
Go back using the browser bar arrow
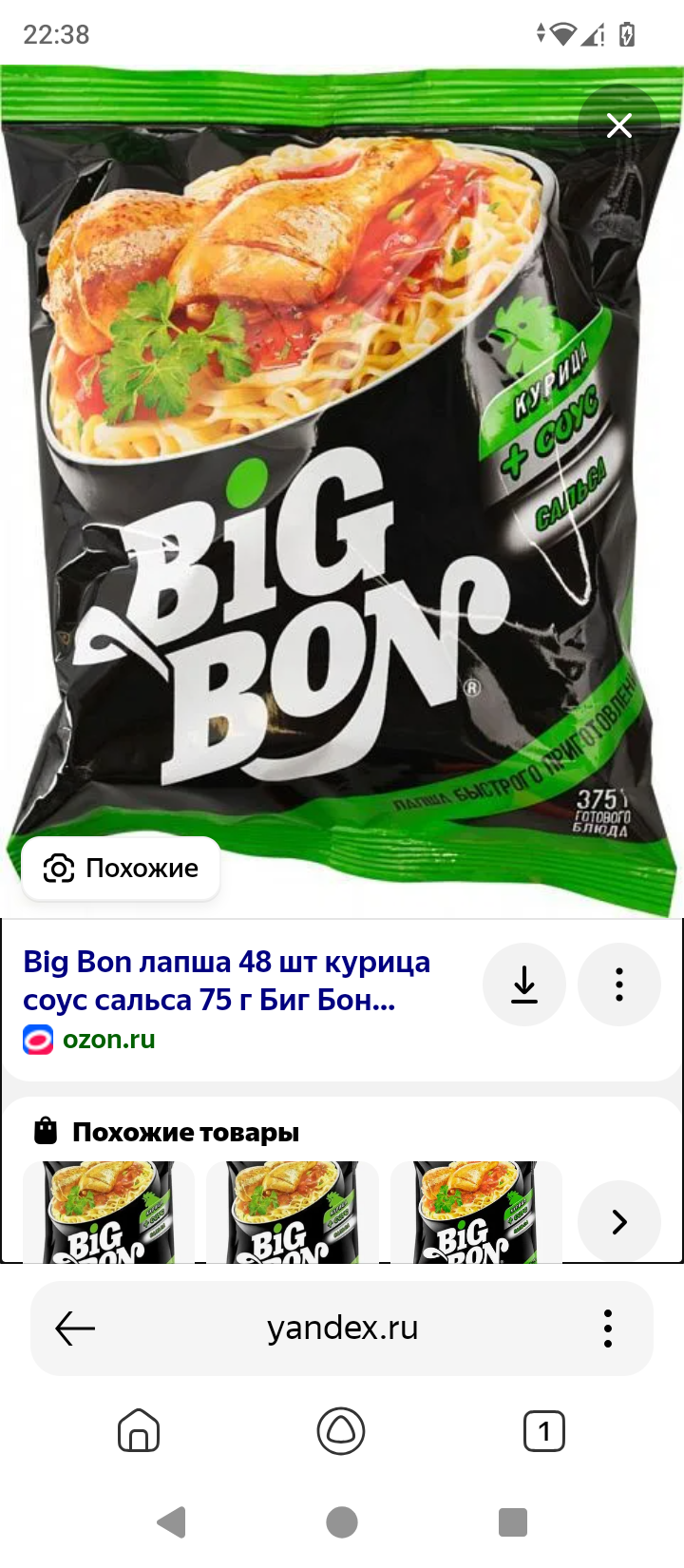click(x=75, y=1329)
